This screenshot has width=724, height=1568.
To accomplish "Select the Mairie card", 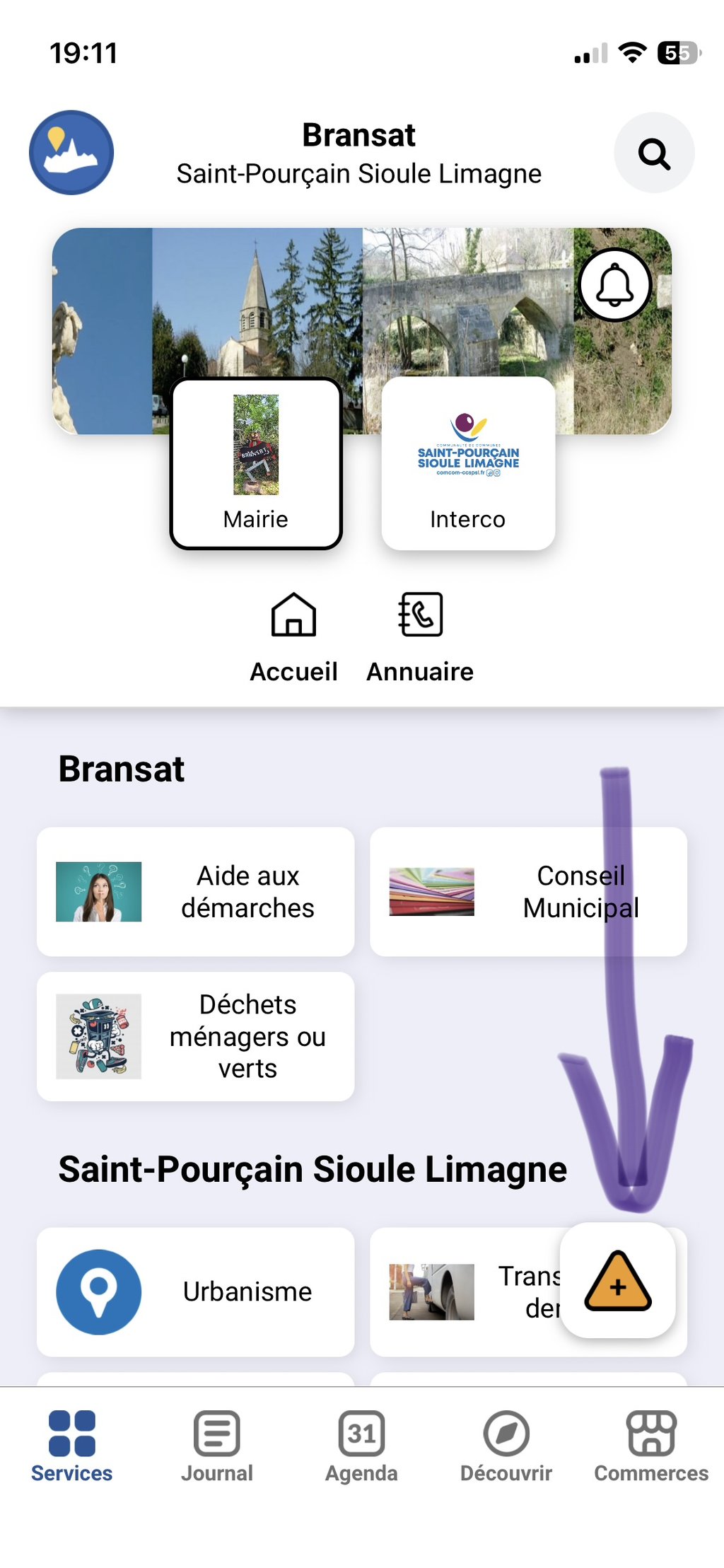I will pos(256,463).
